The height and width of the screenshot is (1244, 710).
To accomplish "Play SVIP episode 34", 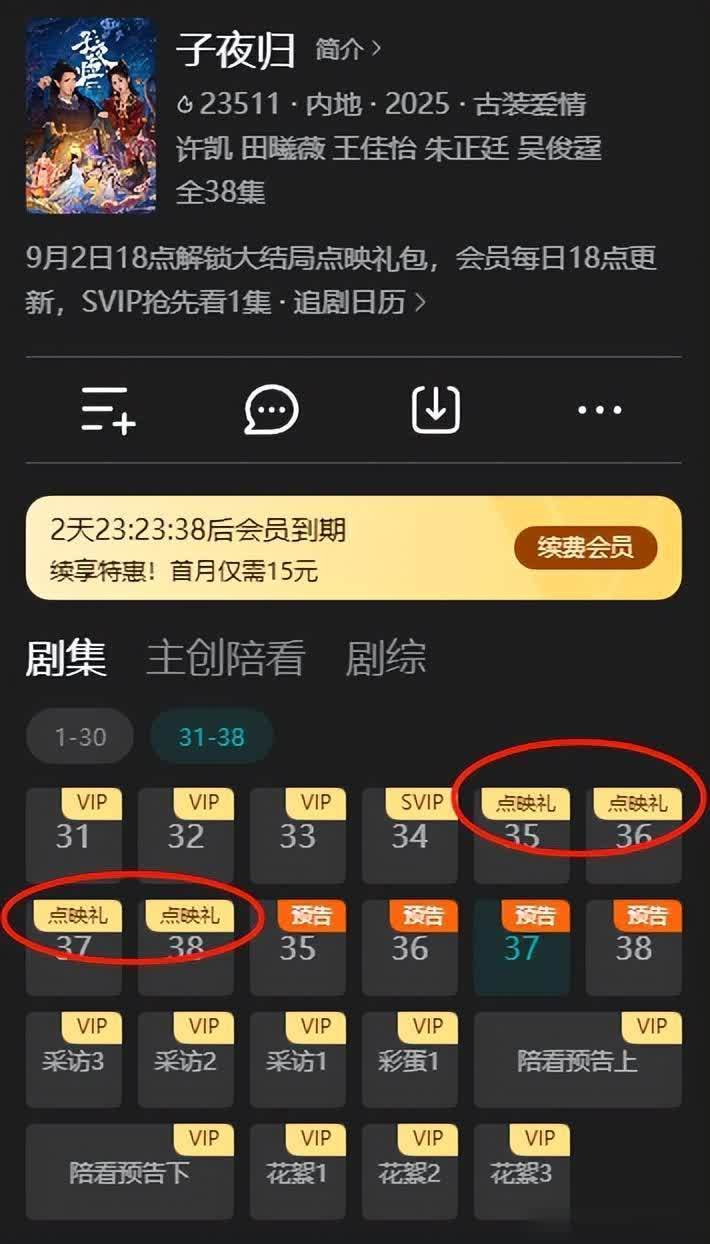I will (410, 835).
